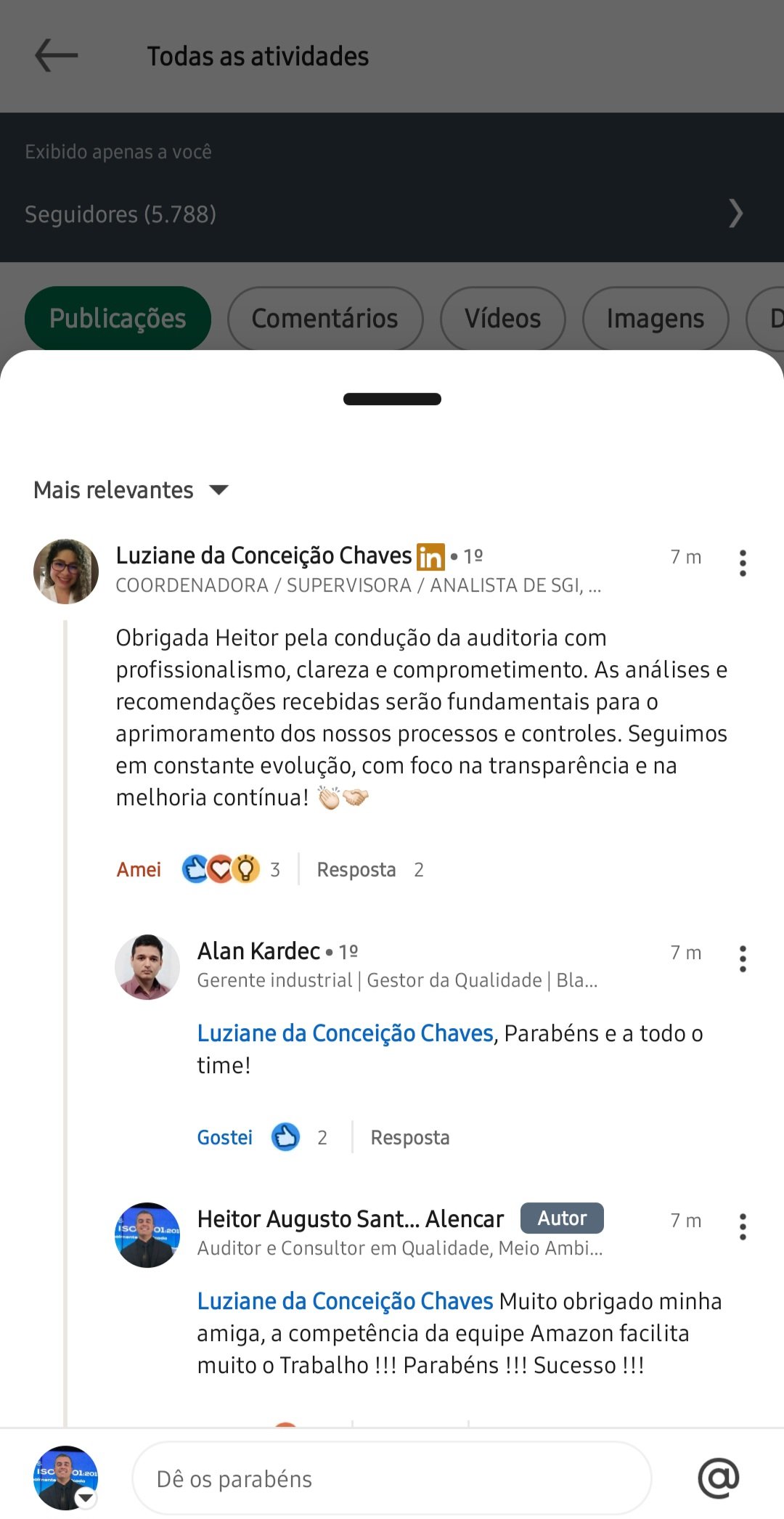Toggle off the Amei reaction
784x1519 pixels.
(x=138, y=869)
